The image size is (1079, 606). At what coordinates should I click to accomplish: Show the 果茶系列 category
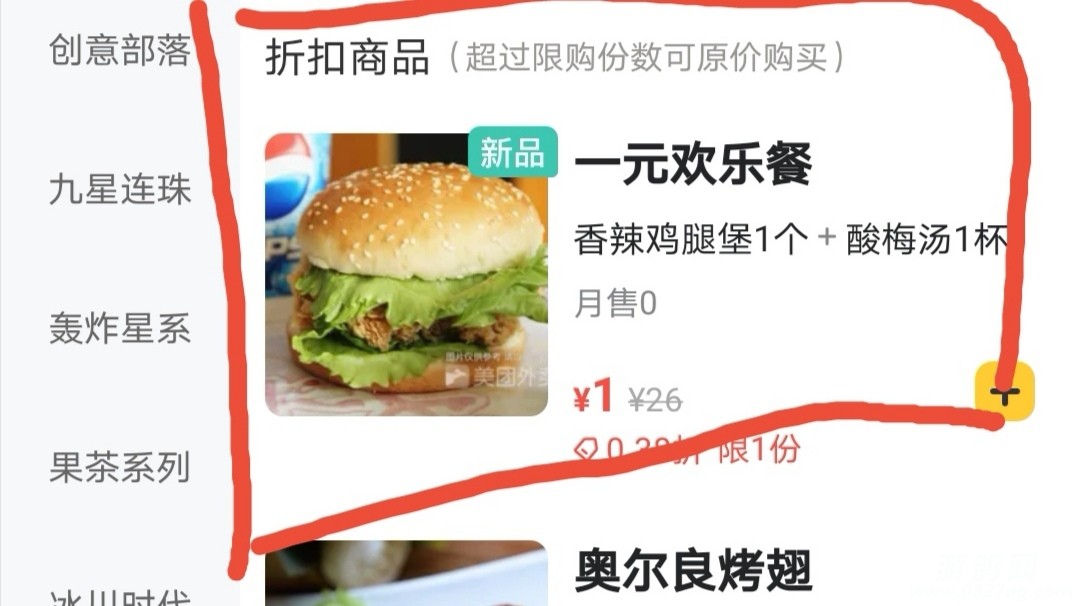point(119,467)
